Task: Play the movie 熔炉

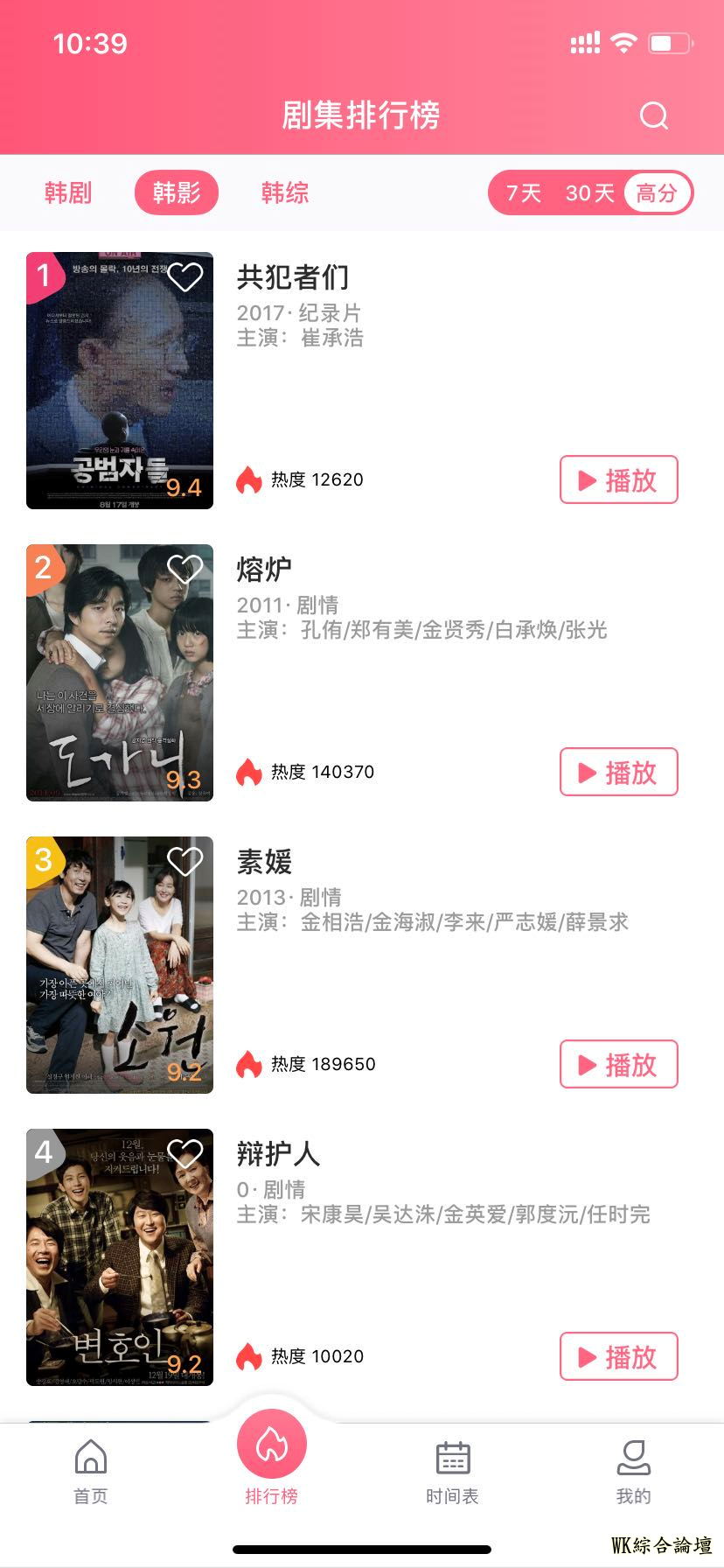Action: (x=618, y=772)
